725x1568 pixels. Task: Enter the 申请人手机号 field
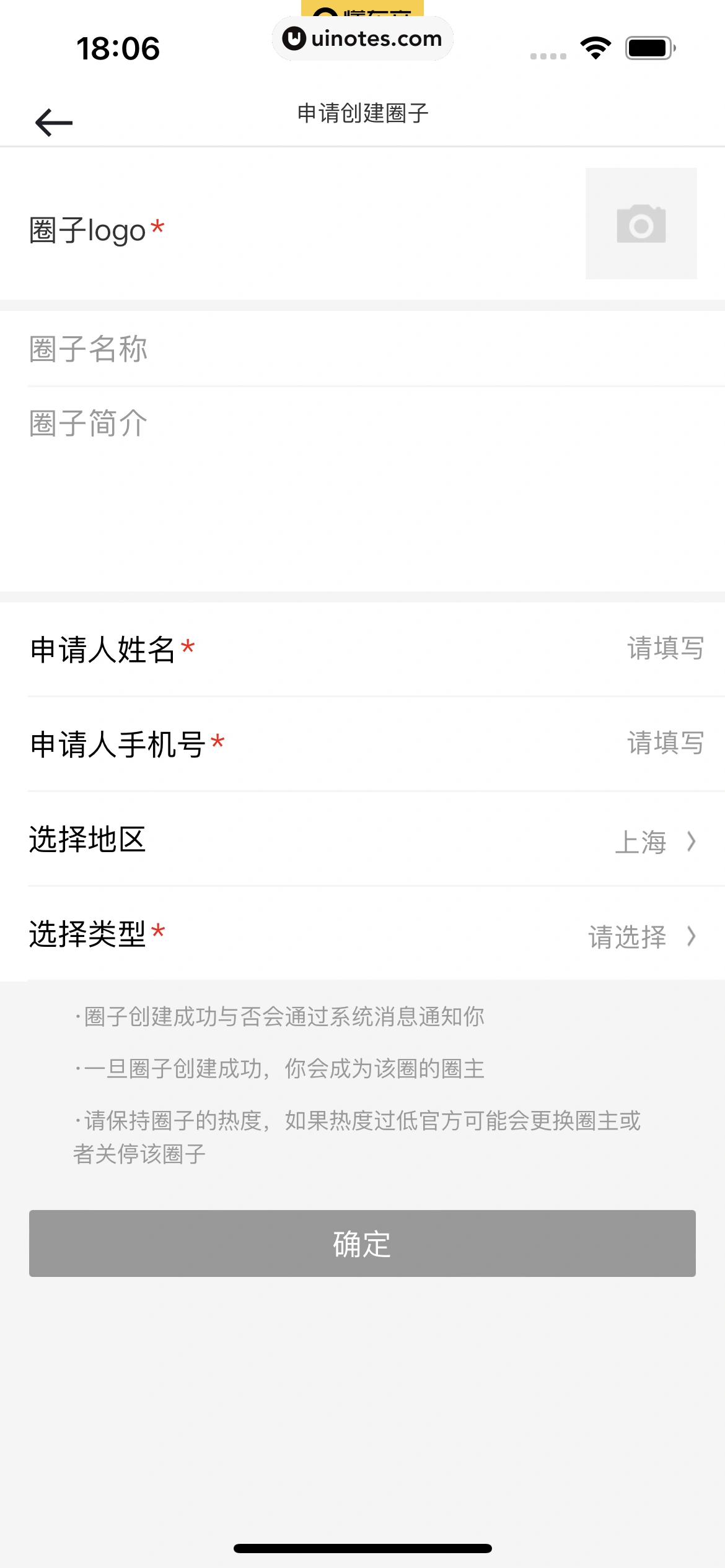pyautogui.click(x=664, y=743)
